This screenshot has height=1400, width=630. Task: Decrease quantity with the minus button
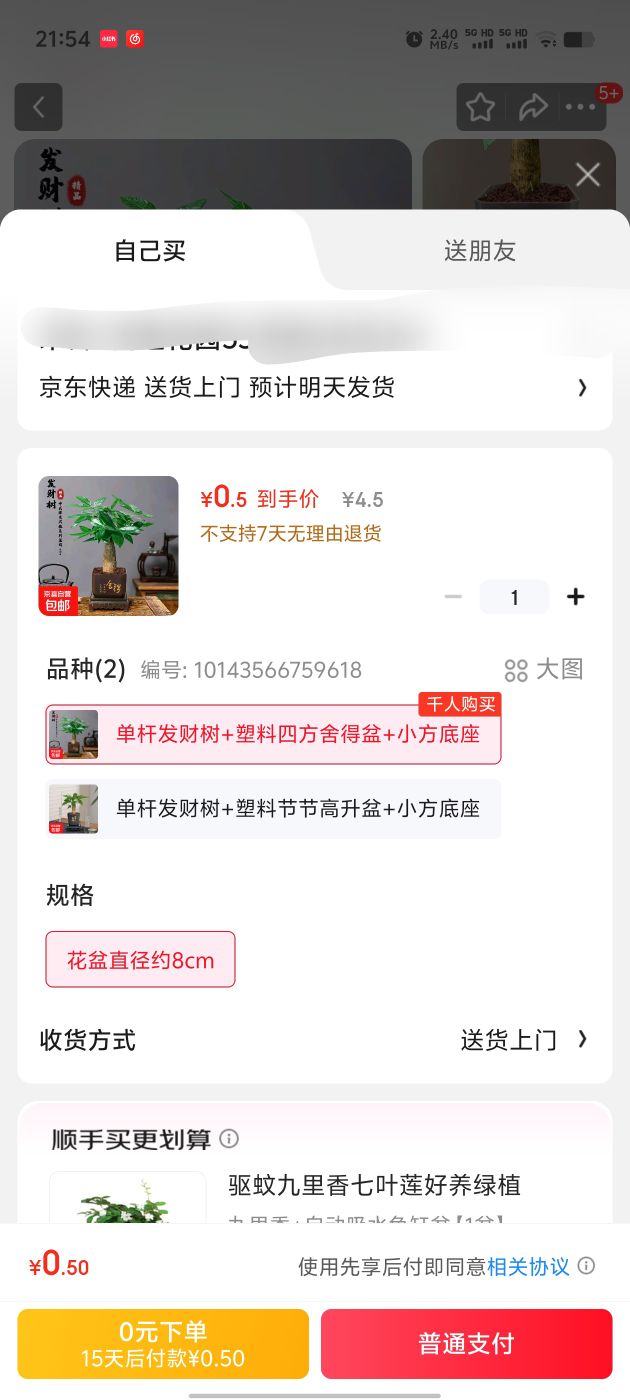[453, 597]
